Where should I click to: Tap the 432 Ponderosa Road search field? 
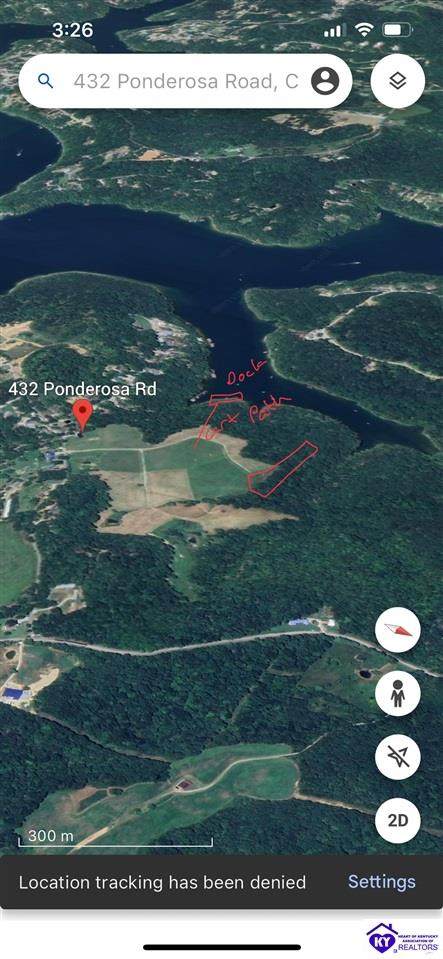tap(185, 81)
